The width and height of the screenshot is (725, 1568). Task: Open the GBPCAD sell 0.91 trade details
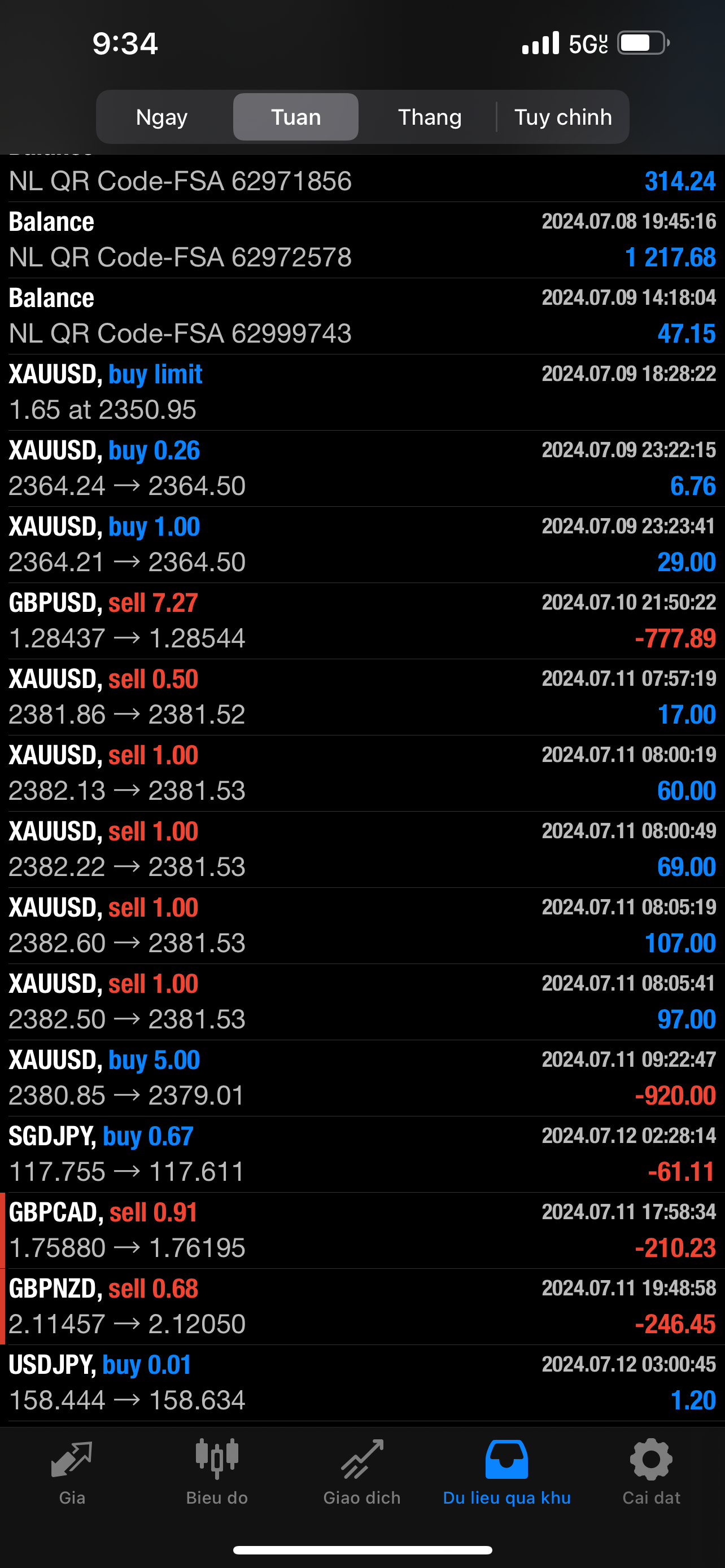(x=362, y=1231)
